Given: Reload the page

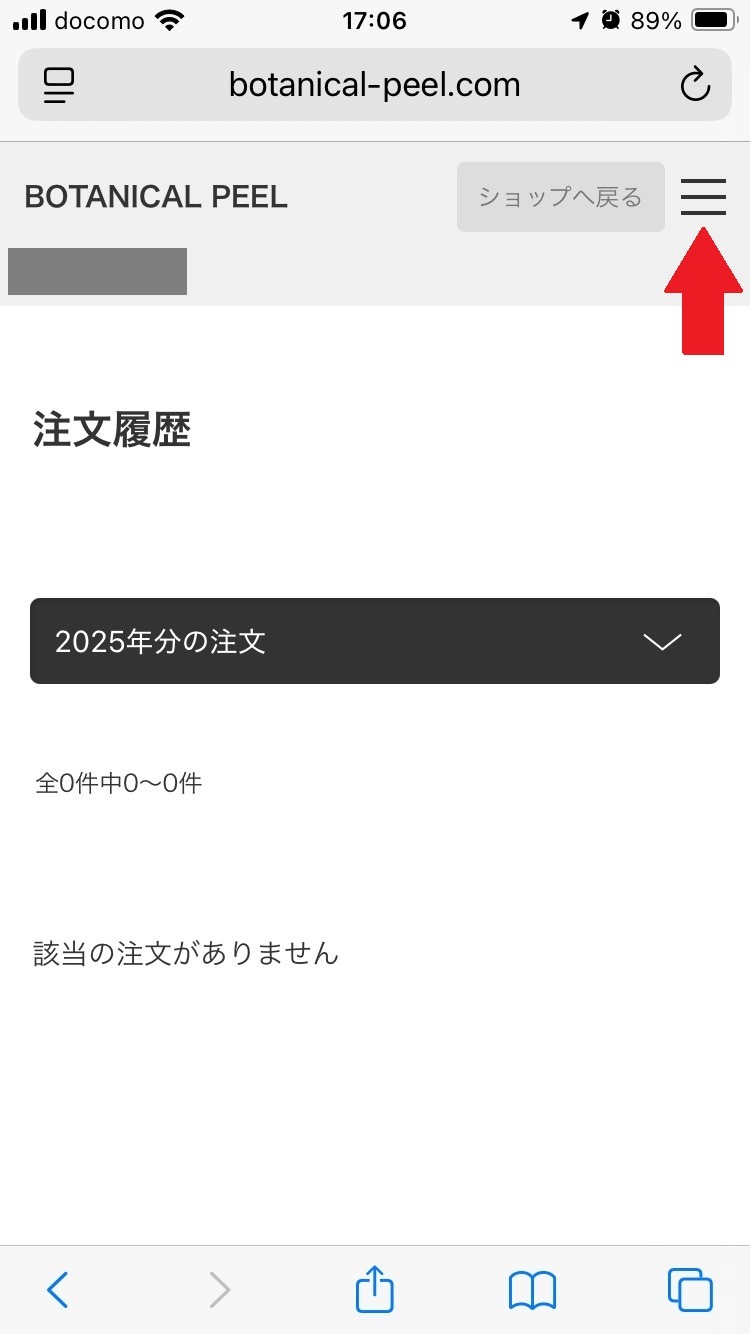Looking at the screenshot, I should coord(694,86).
